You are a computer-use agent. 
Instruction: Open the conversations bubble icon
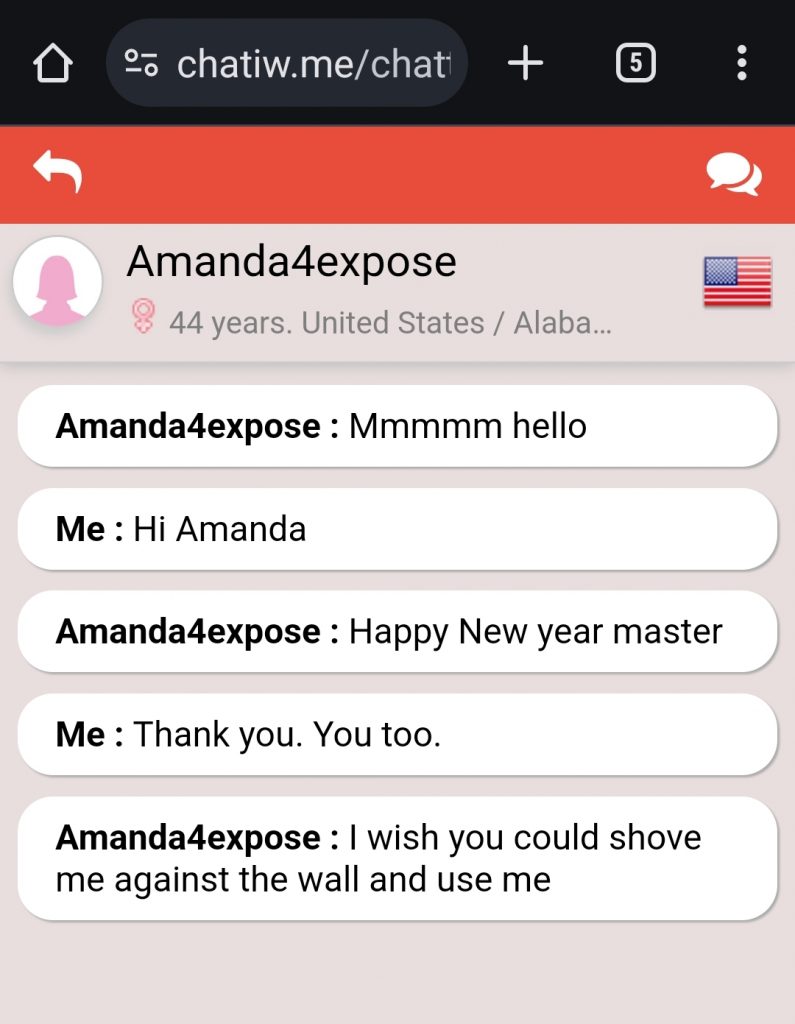click(734, 175)
